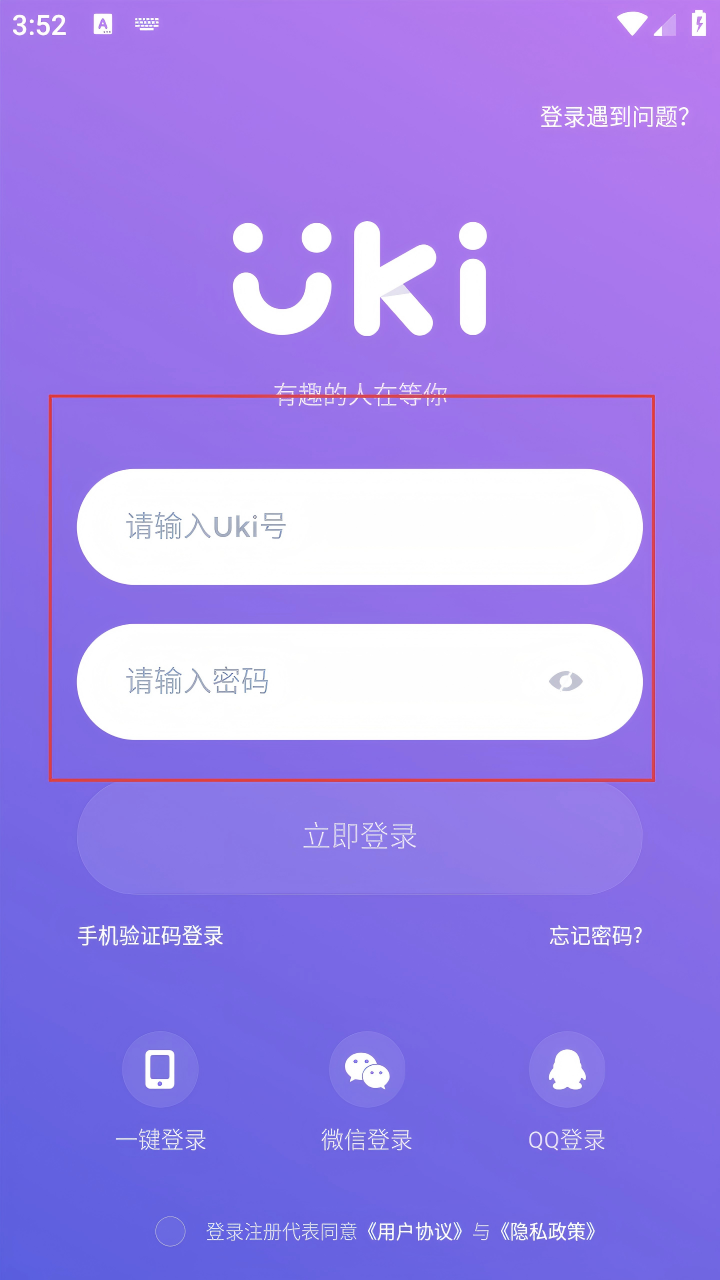This screenshot has width=720, height=1280.
Task: Check the agreement consent circle
Action: tap(171, 1231)
